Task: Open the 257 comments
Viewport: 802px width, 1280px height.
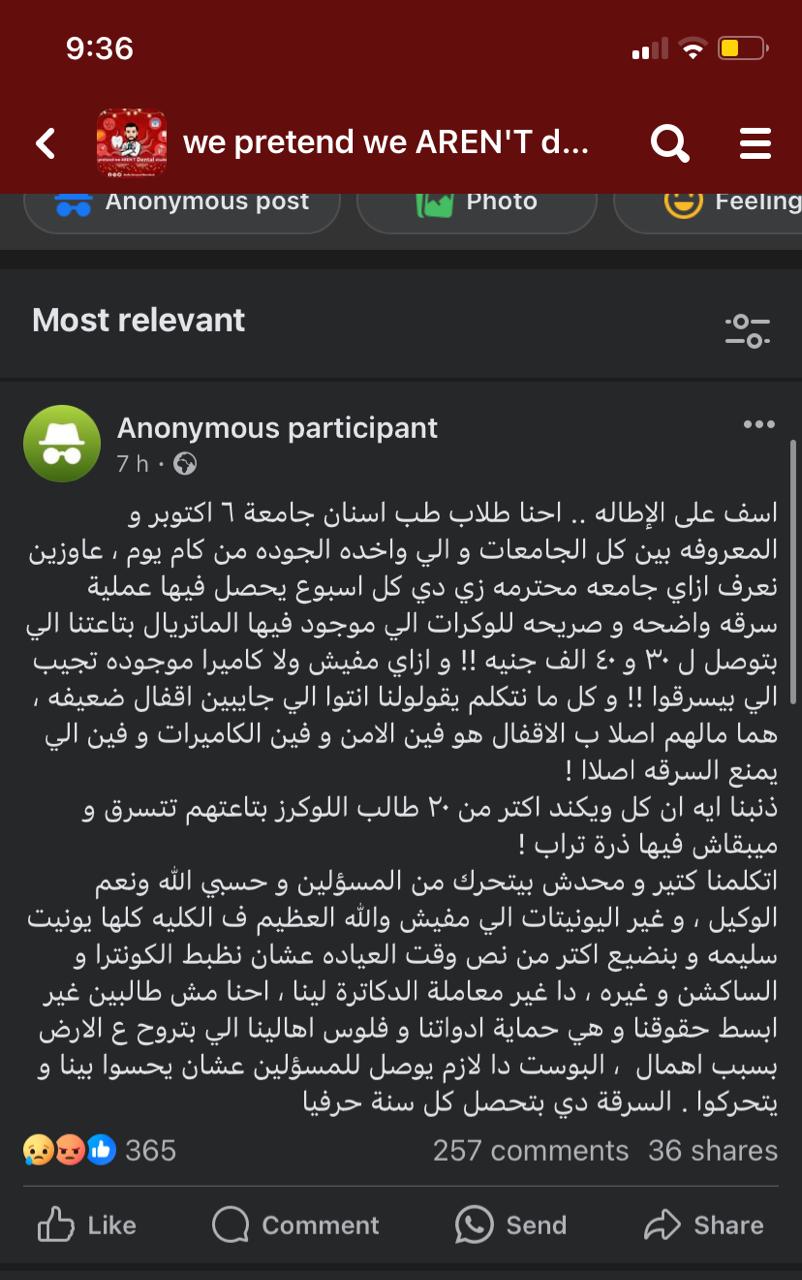Action: tap(530, 1151)
